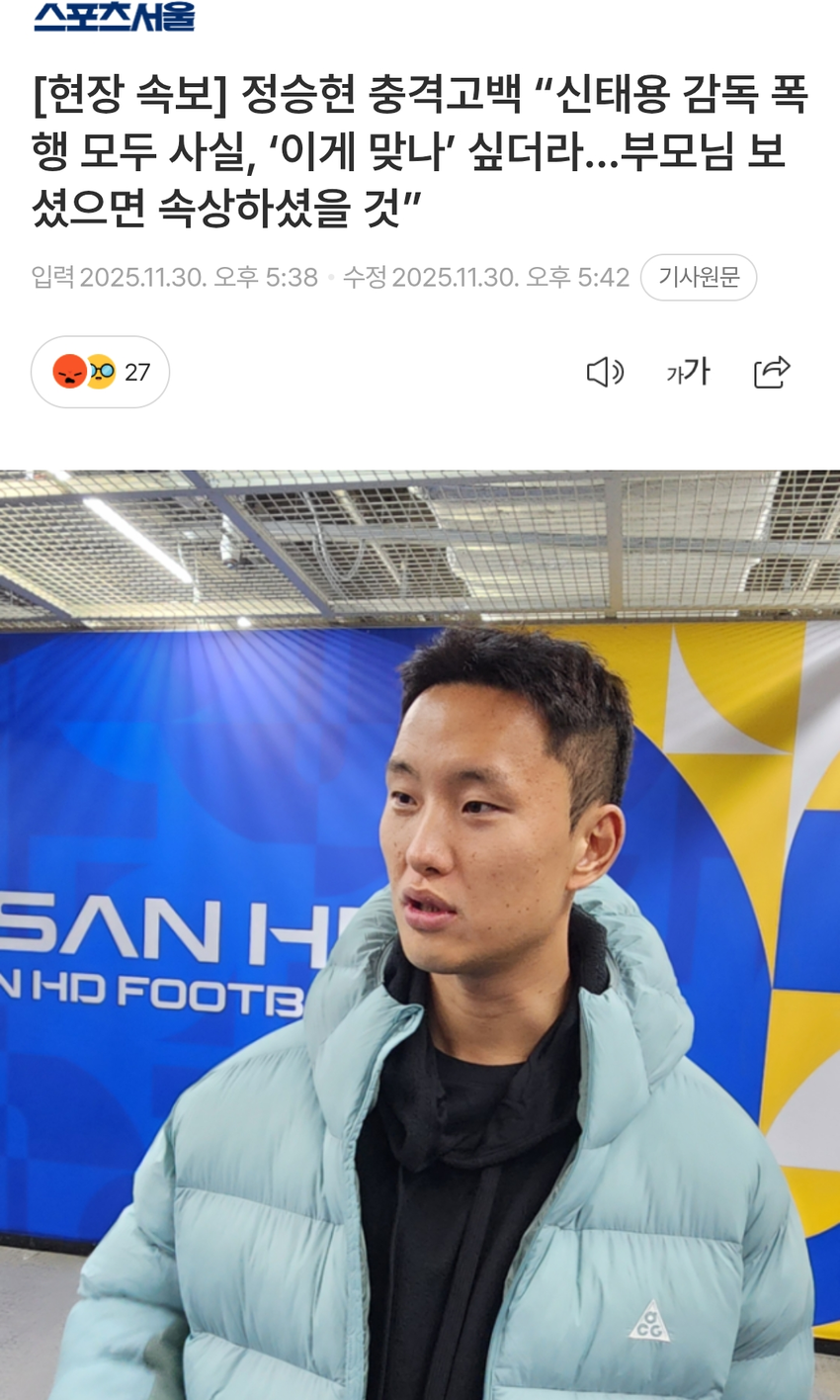The image size is (840, 1400).
Task: Share this article
Action: click(772, 373)
